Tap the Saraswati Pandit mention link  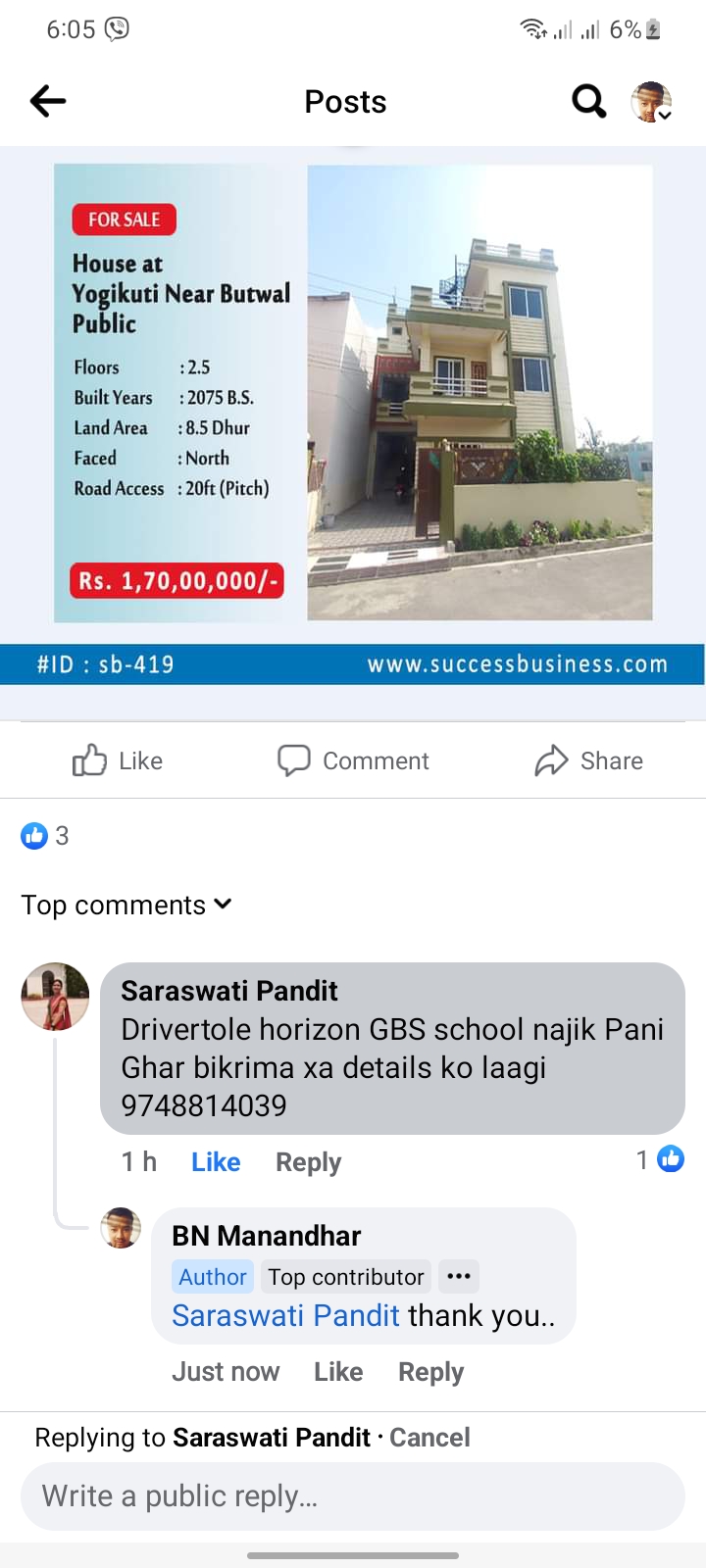pyautogui.click(x=285, y=1315)
